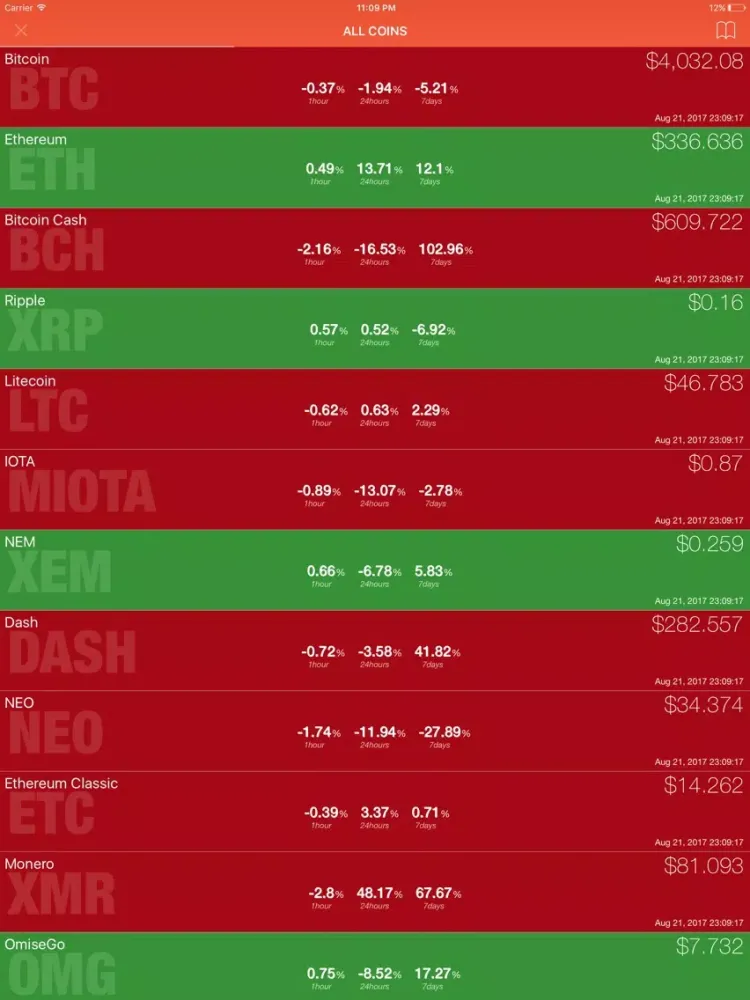The height and width of the screenshot is (1000, 750).
Task: View the NEM XEM row
Action: pyautogui.click(x=375, y=570)
